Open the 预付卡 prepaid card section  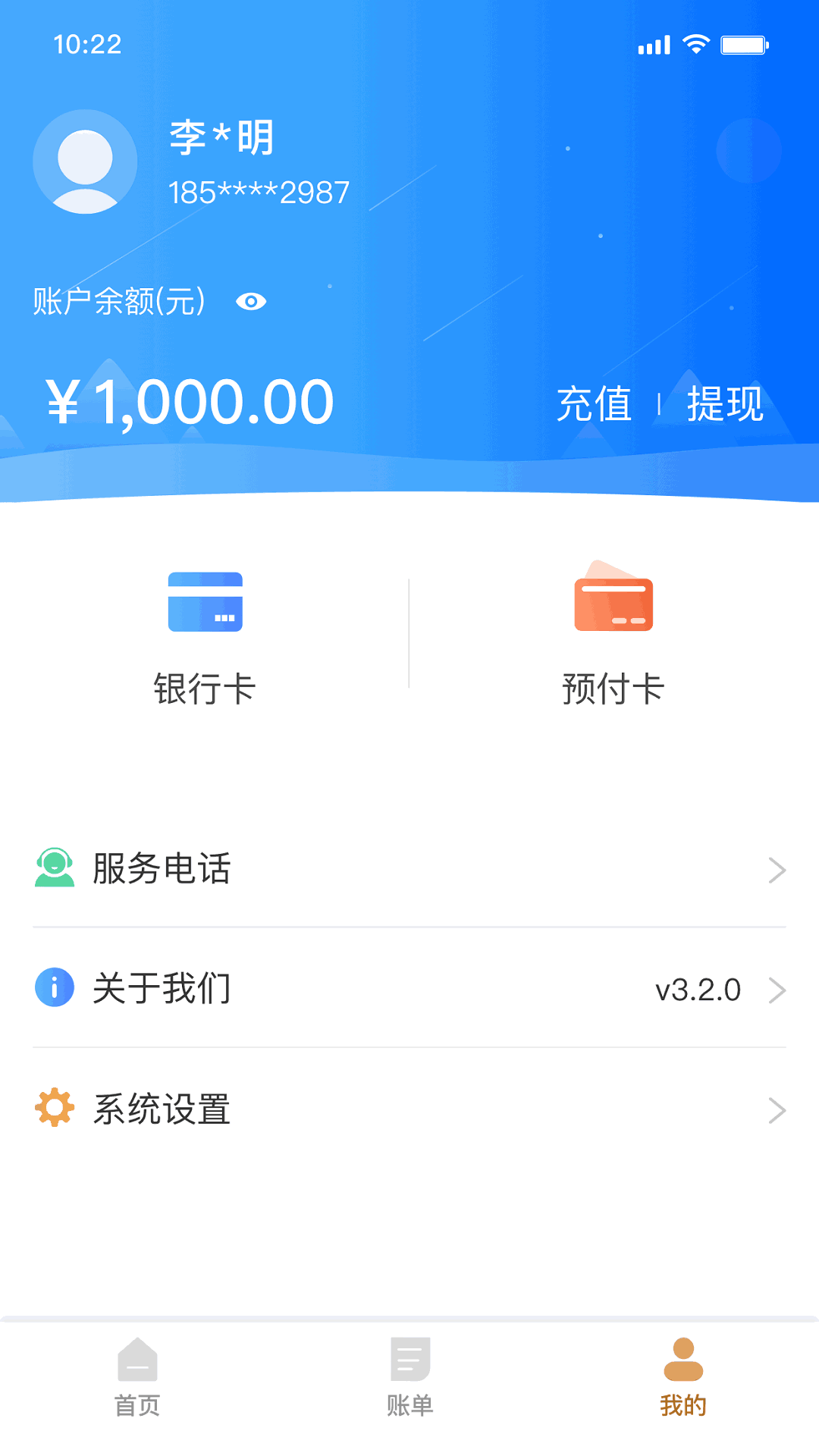point(613,637)
